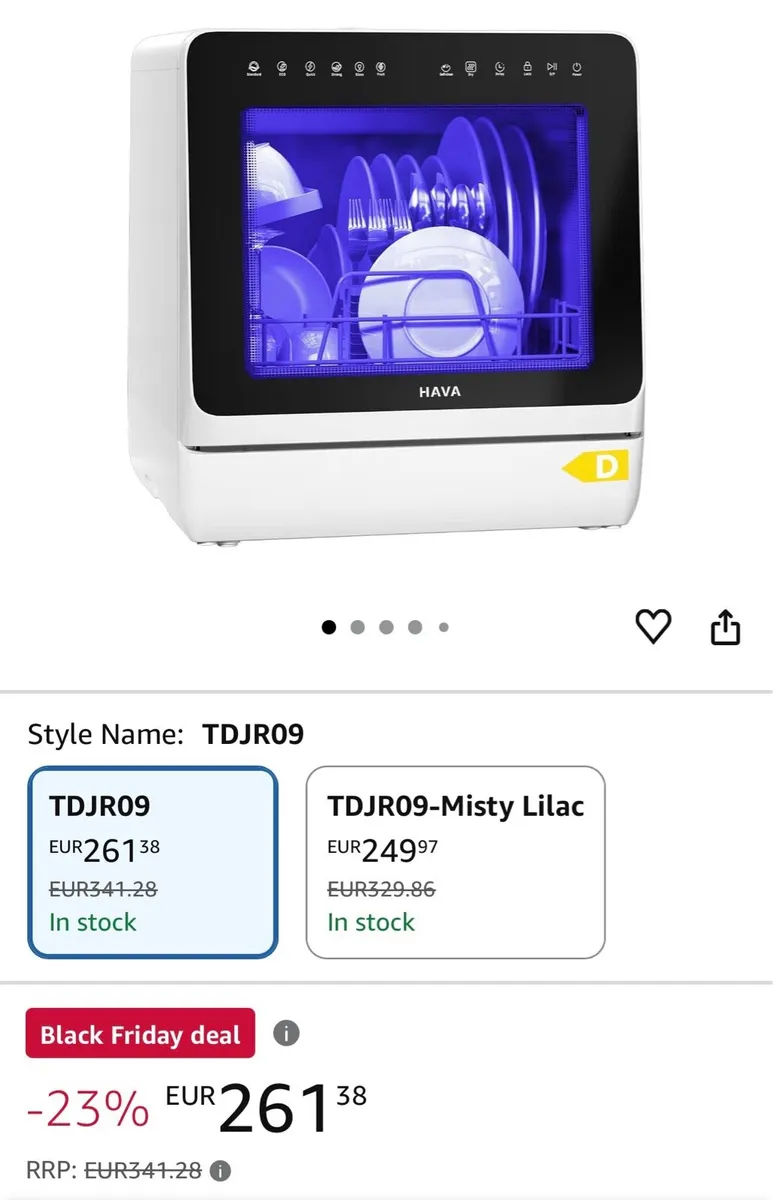Show RRP price information details

[221, 1170]
